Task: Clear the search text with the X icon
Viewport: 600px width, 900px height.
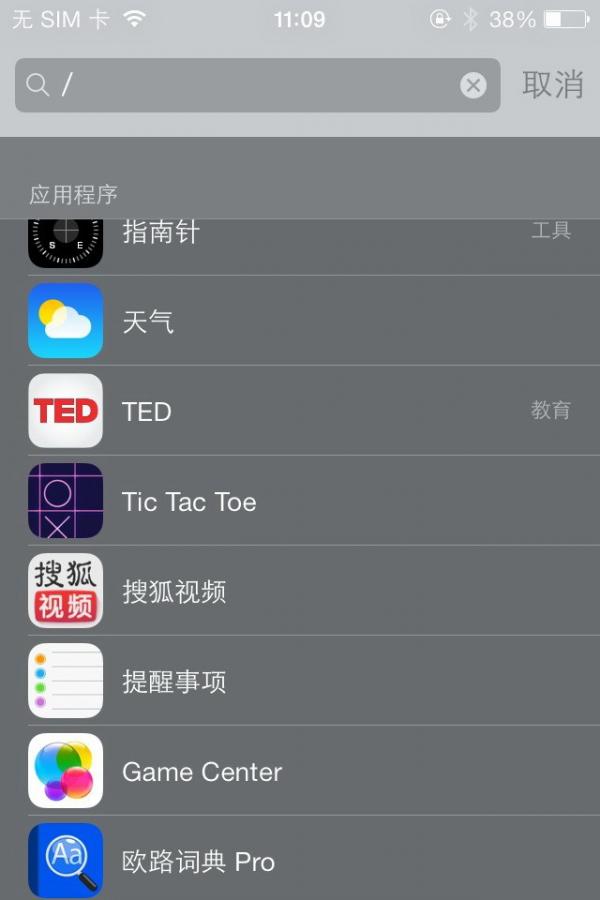Action: tap(473, 85)
